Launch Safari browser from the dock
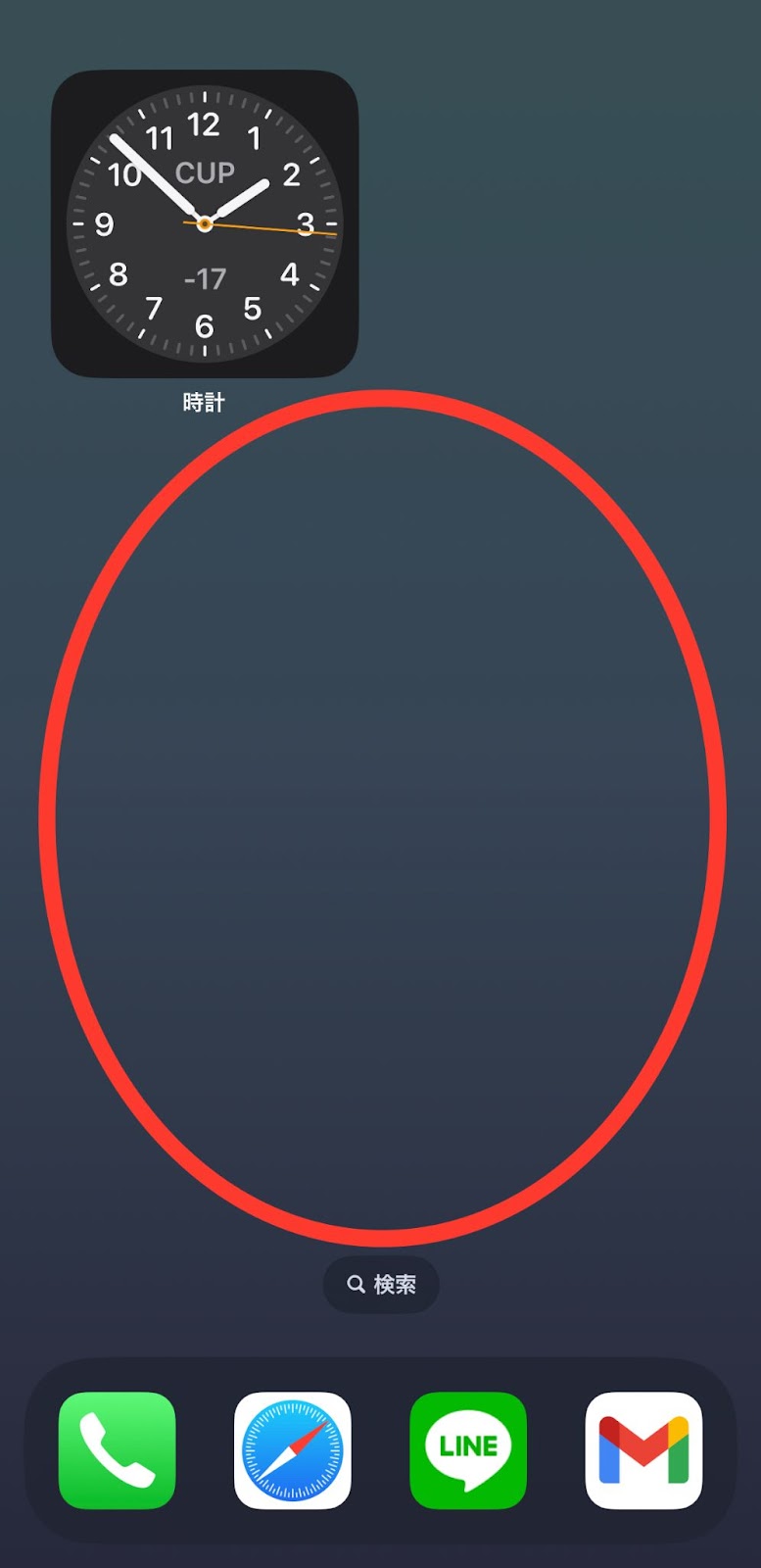 click(292, 1450)
